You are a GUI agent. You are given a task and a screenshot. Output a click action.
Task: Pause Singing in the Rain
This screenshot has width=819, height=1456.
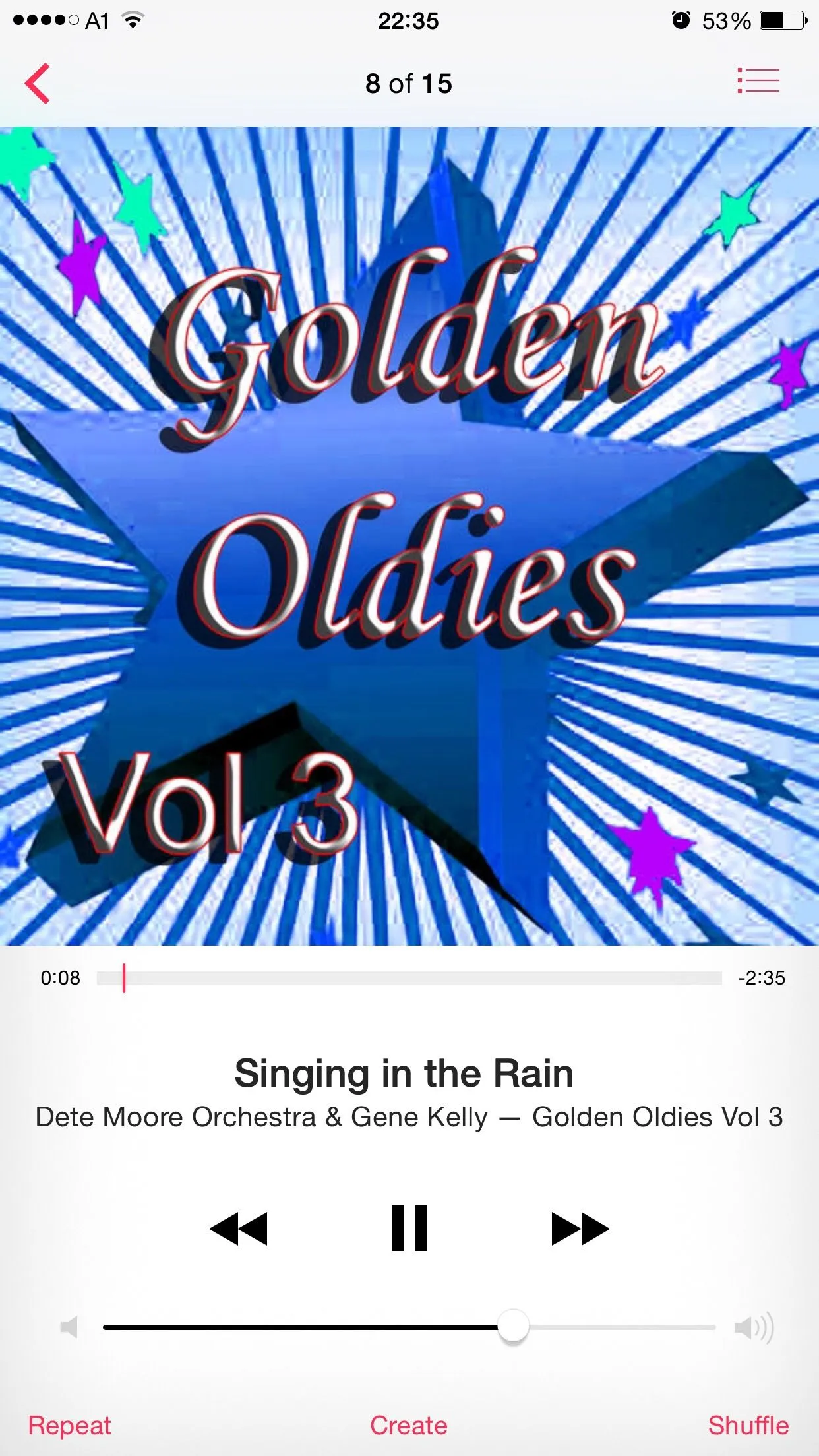point(409,1228)
